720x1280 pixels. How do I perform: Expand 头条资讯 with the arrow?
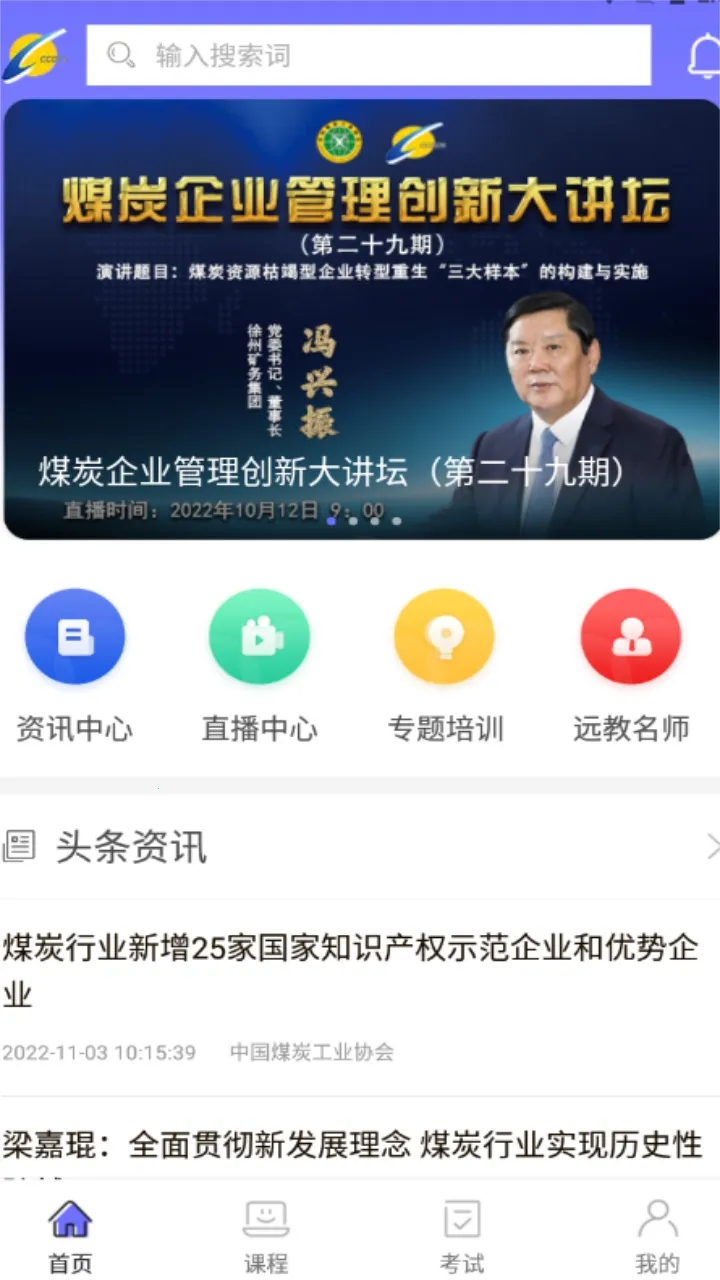(x=711, y=847)
